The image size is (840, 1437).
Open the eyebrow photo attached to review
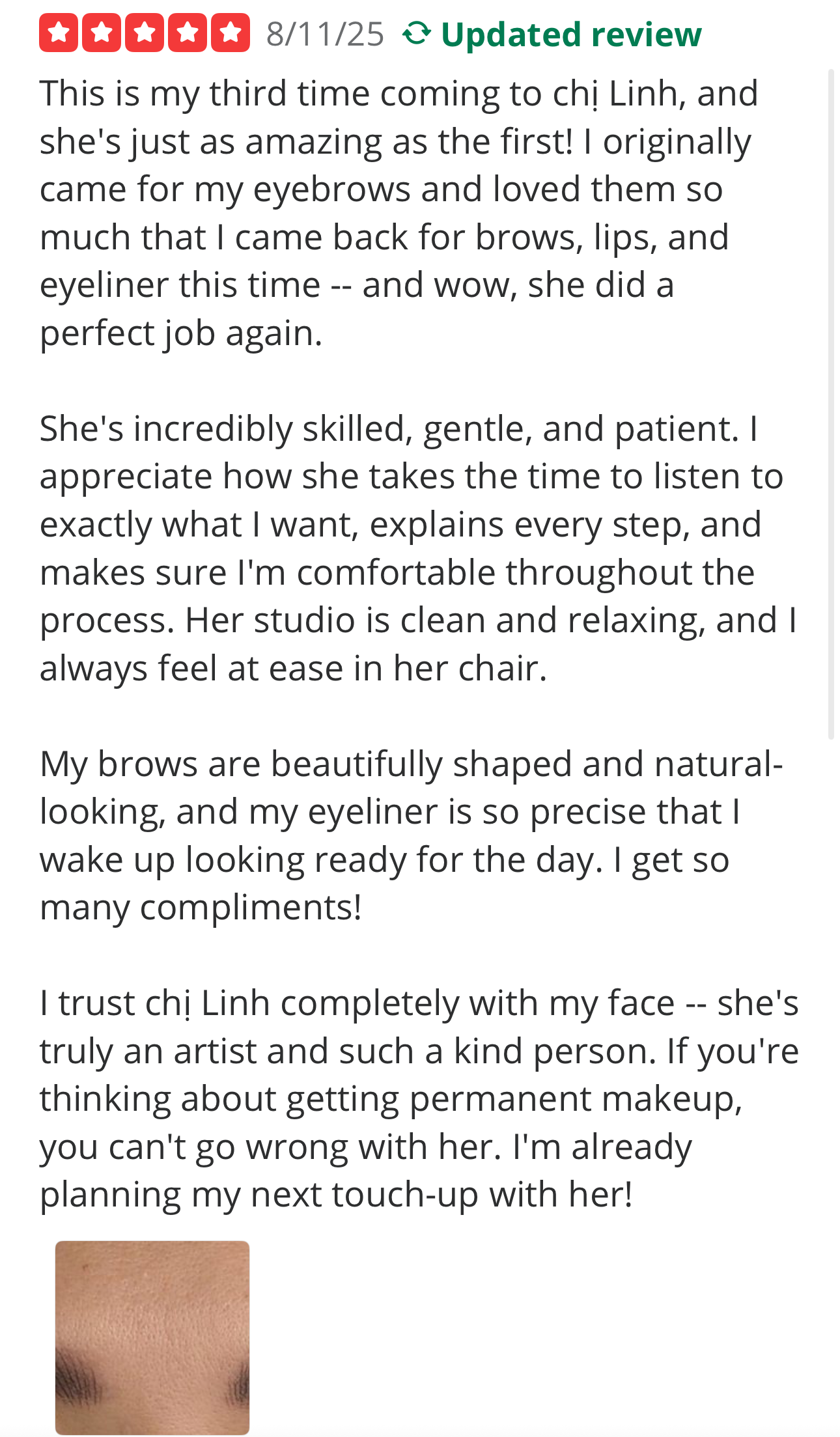pos(152,1337)
